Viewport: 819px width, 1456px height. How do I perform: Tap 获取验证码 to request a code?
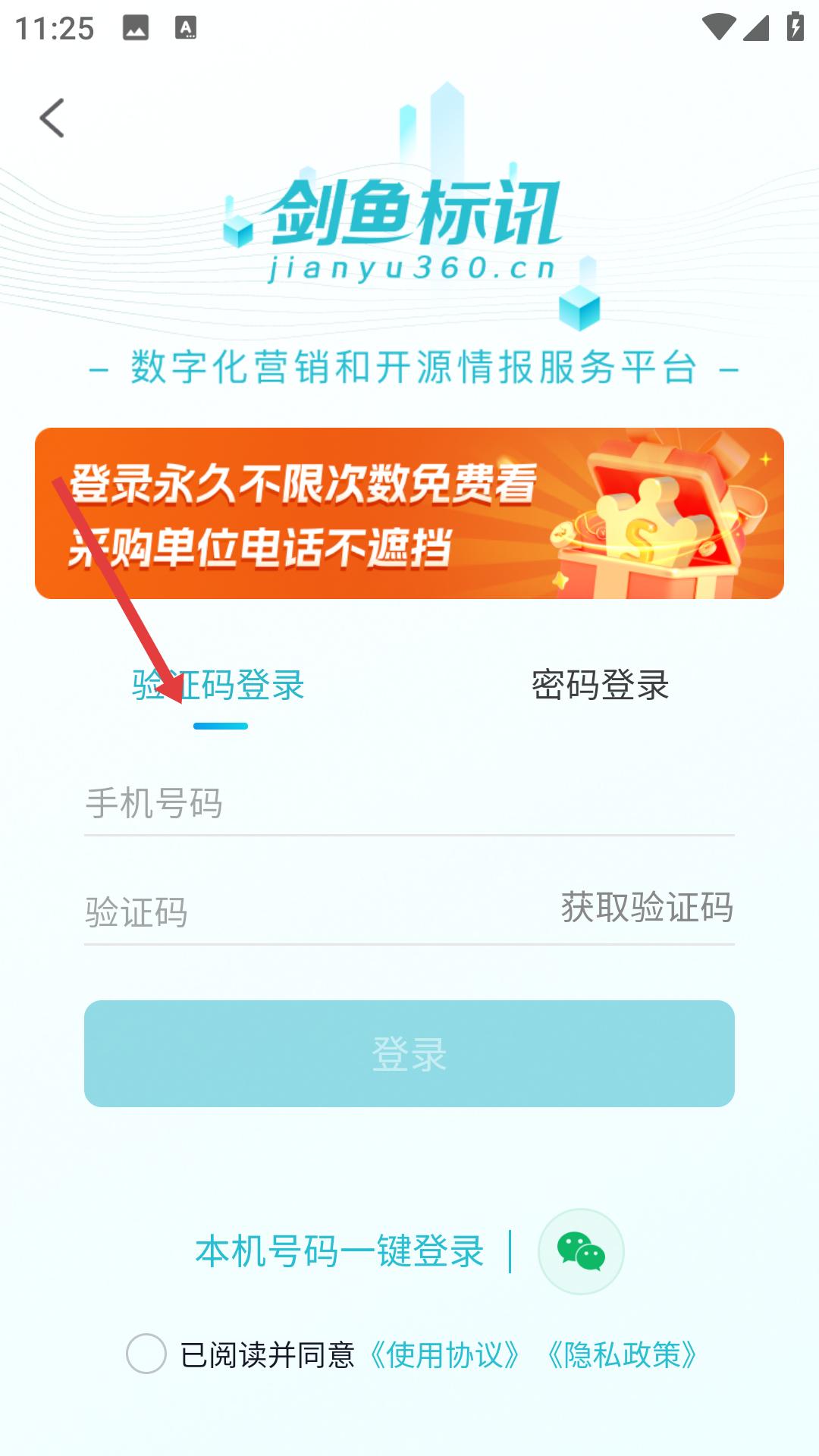[647, 908]
